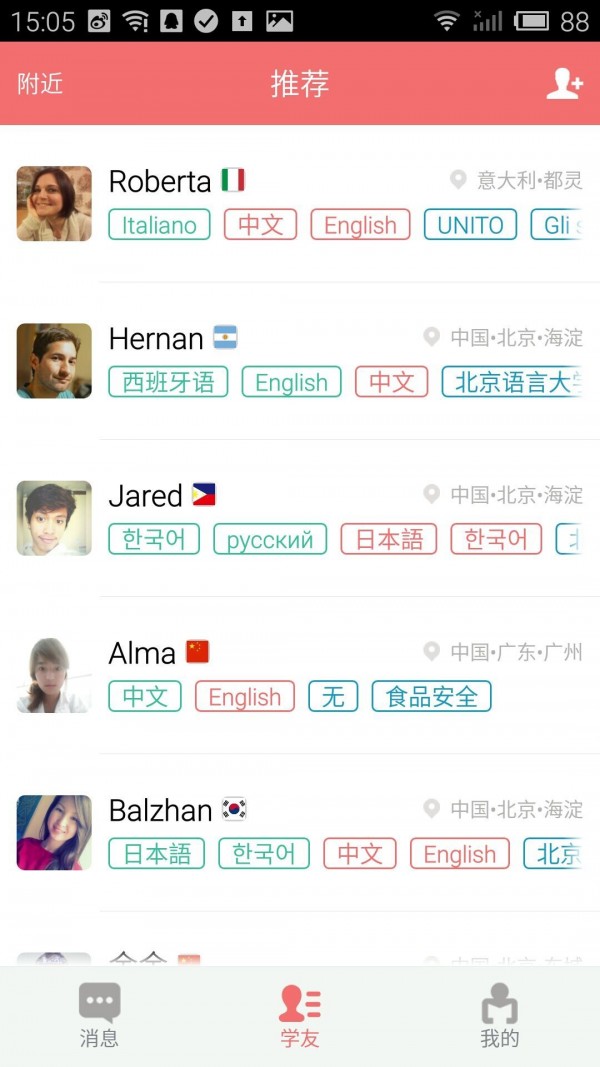The height and width of the screenshot is (1067, 600).
Task: Tap Alma's row in the list
Action: click(x=300, y=675)
